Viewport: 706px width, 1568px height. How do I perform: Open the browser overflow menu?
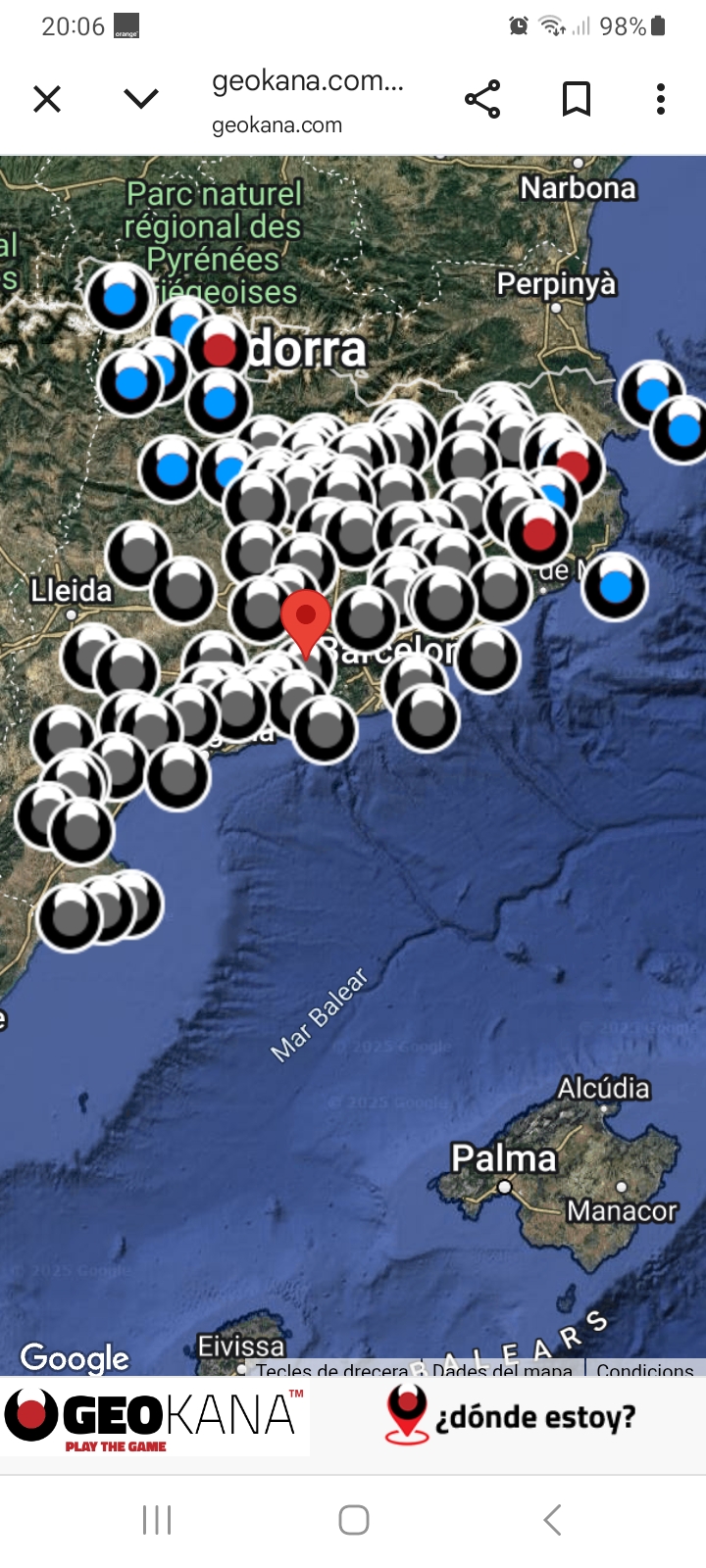pyautogui.click(x=661, y=99)
